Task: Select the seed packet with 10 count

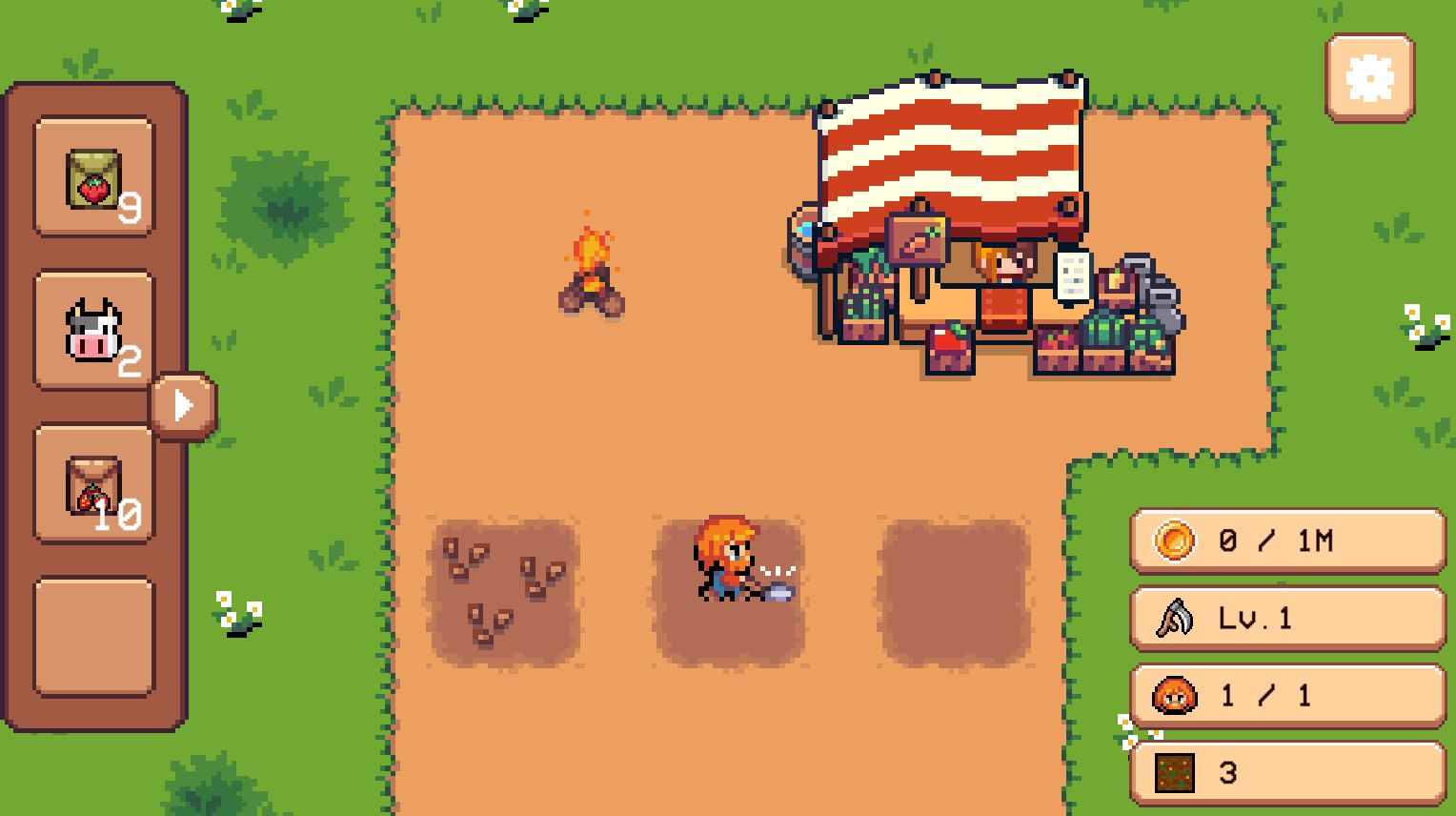Action: point(93,483)
